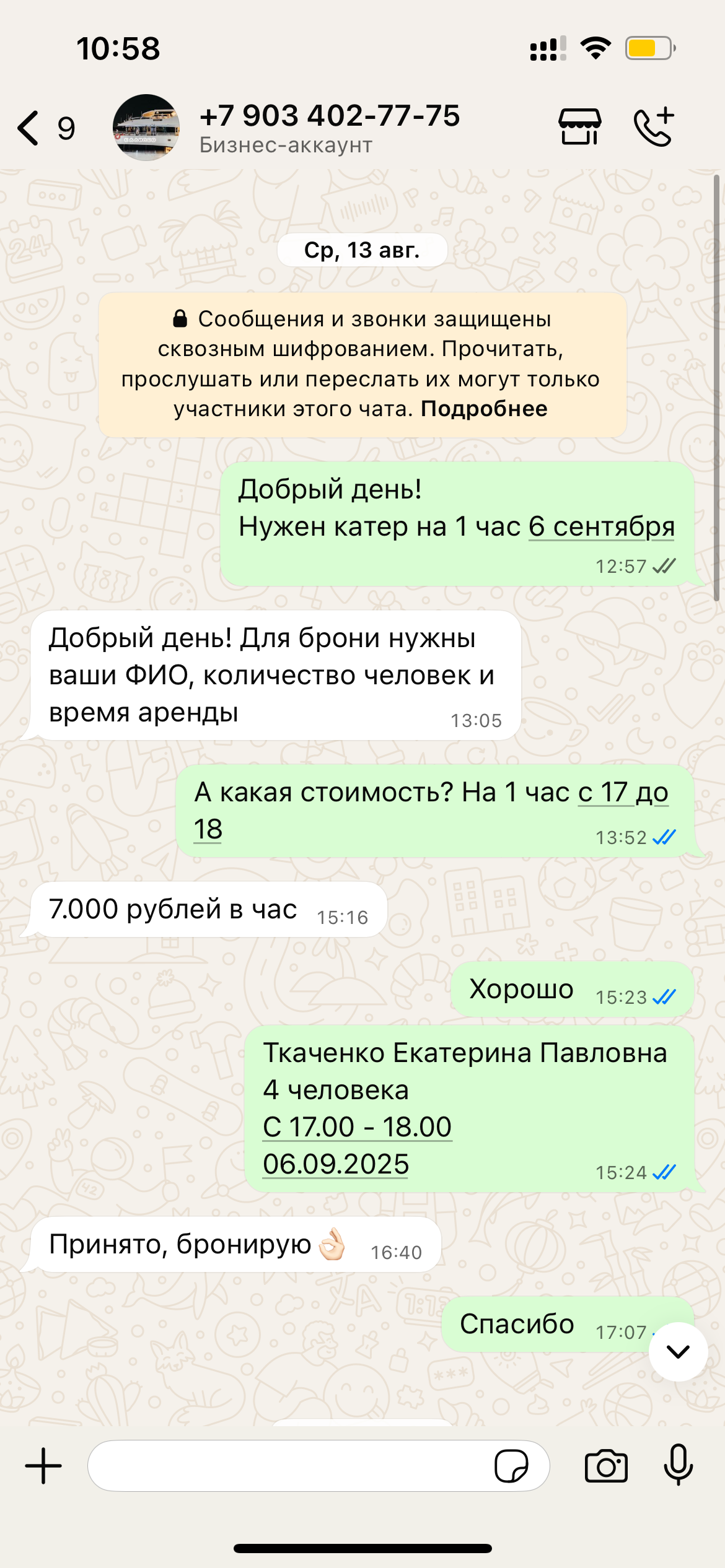Open the camera to take a photo
This screenshot has width=725, height=1568.
(606, 1466)
